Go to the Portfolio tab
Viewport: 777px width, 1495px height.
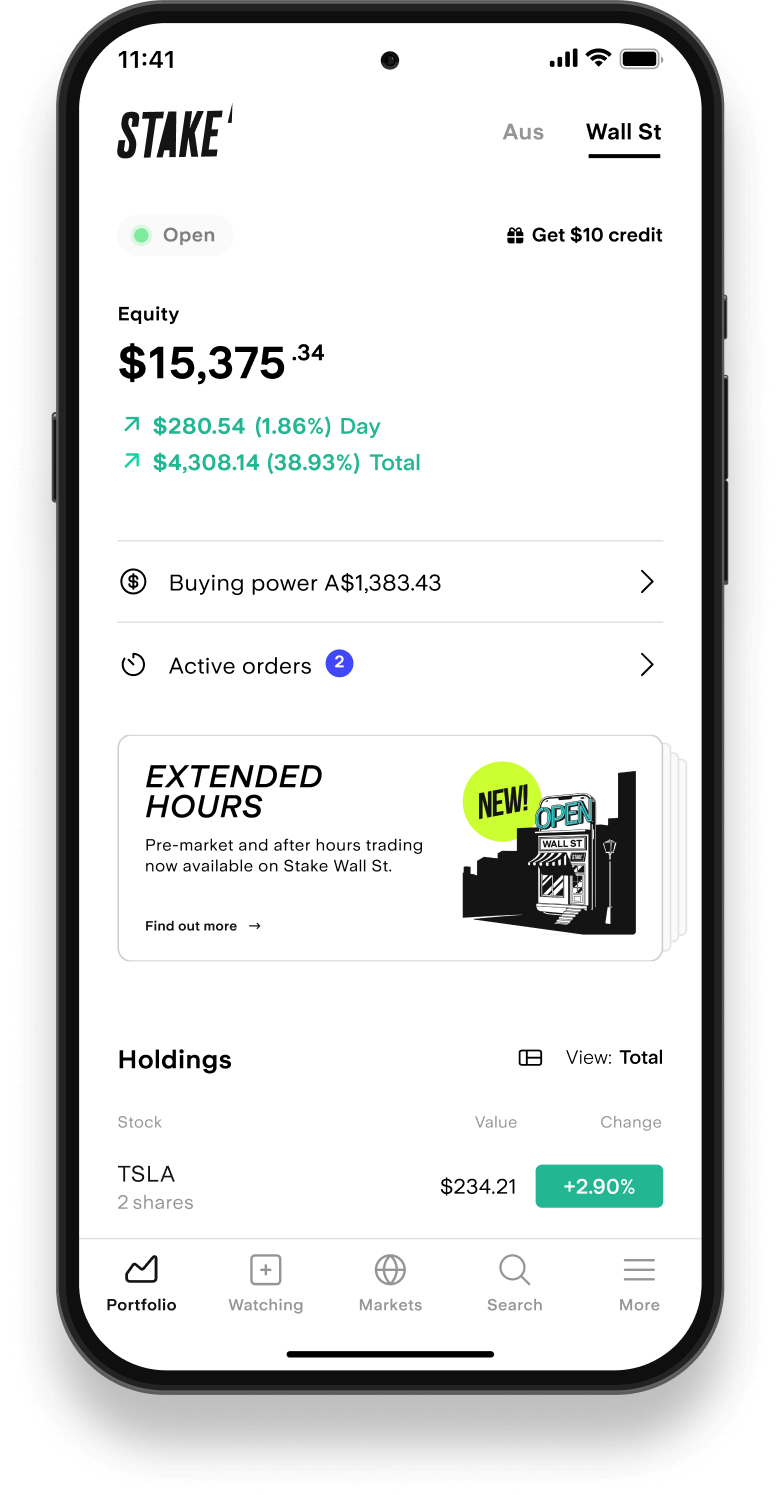point(141,1284)
